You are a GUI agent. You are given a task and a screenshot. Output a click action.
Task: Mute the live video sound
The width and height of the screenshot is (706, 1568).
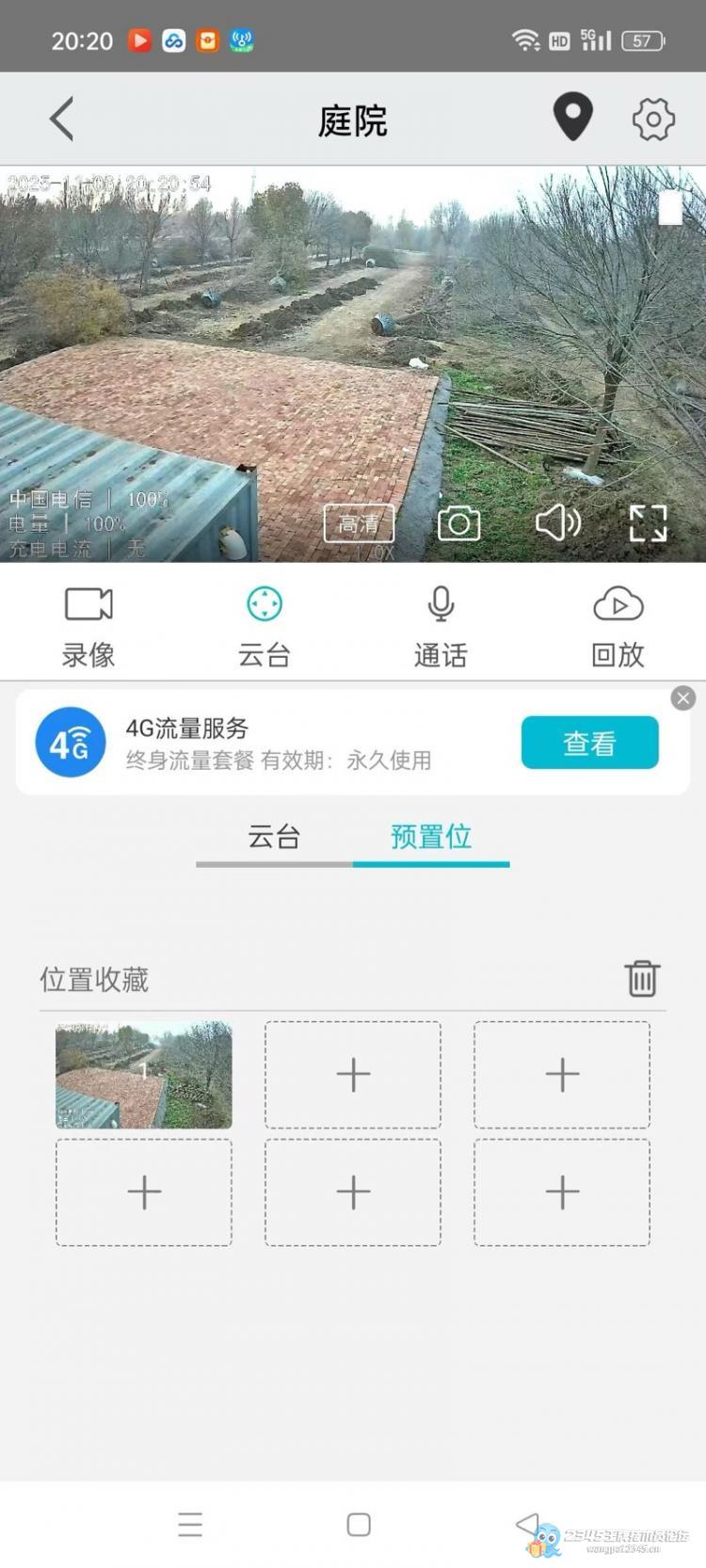coord(557,522)
